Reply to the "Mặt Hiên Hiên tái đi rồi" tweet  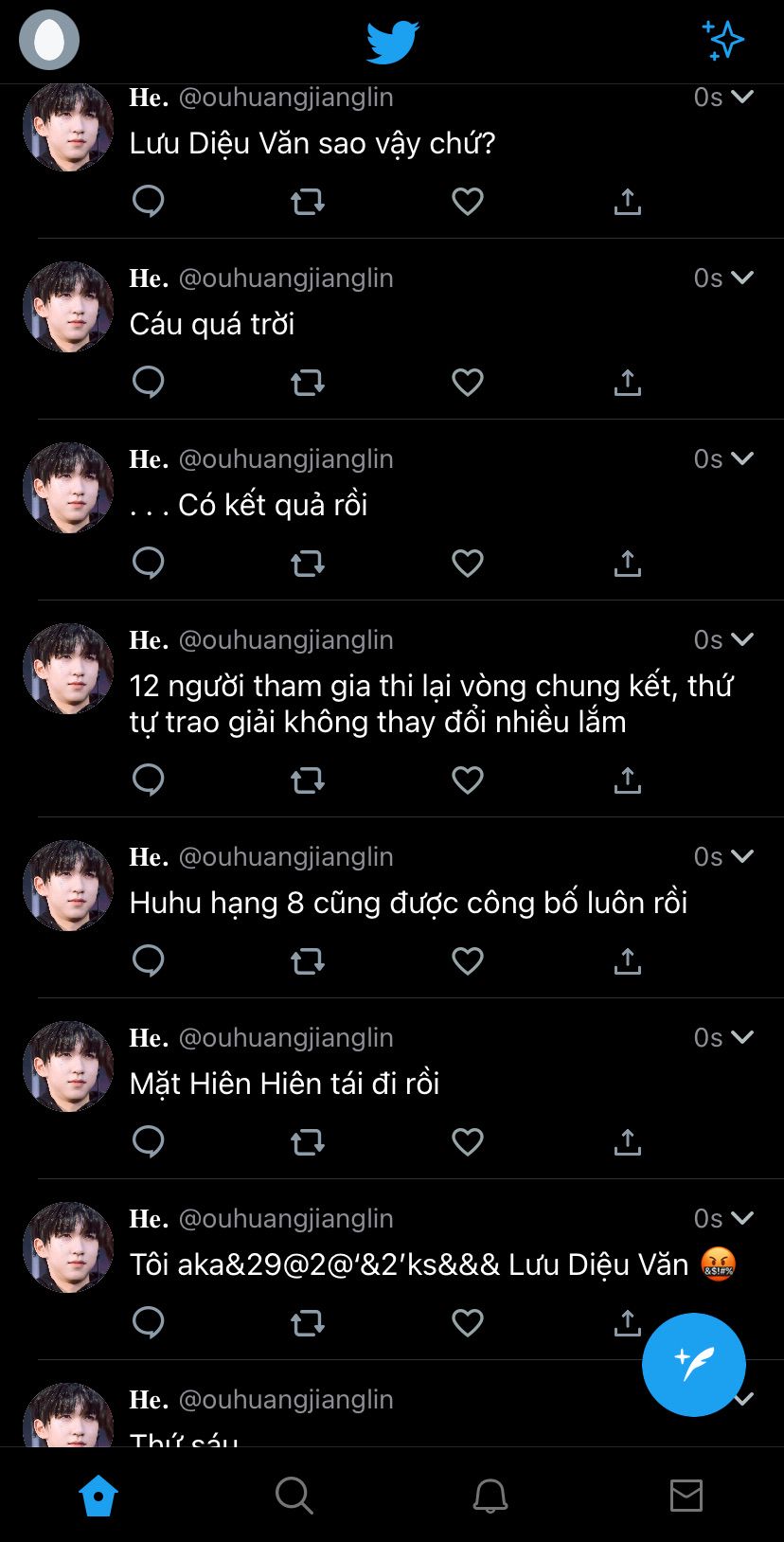(149, 1141)
